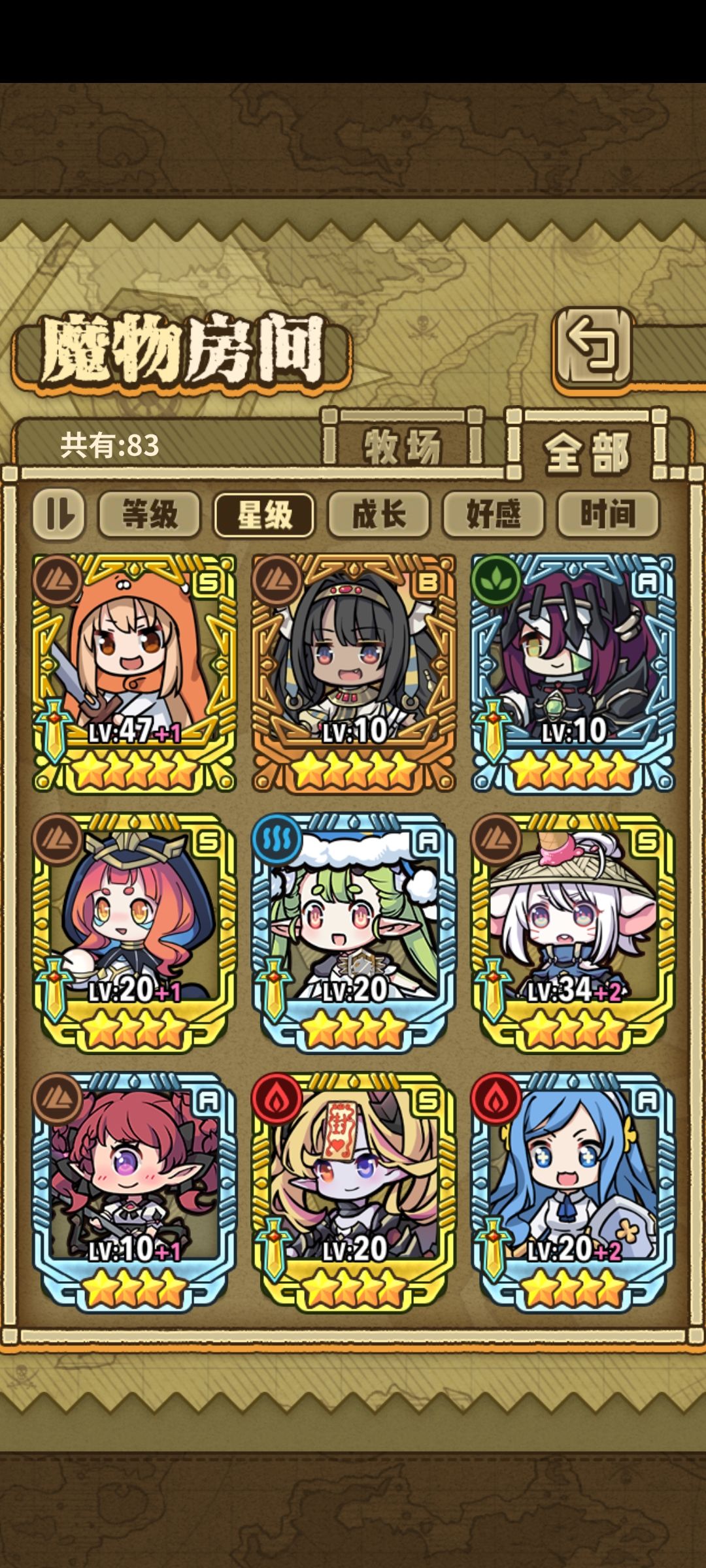
Task: Sort monsters by 时间
Action: pos(608,515)
